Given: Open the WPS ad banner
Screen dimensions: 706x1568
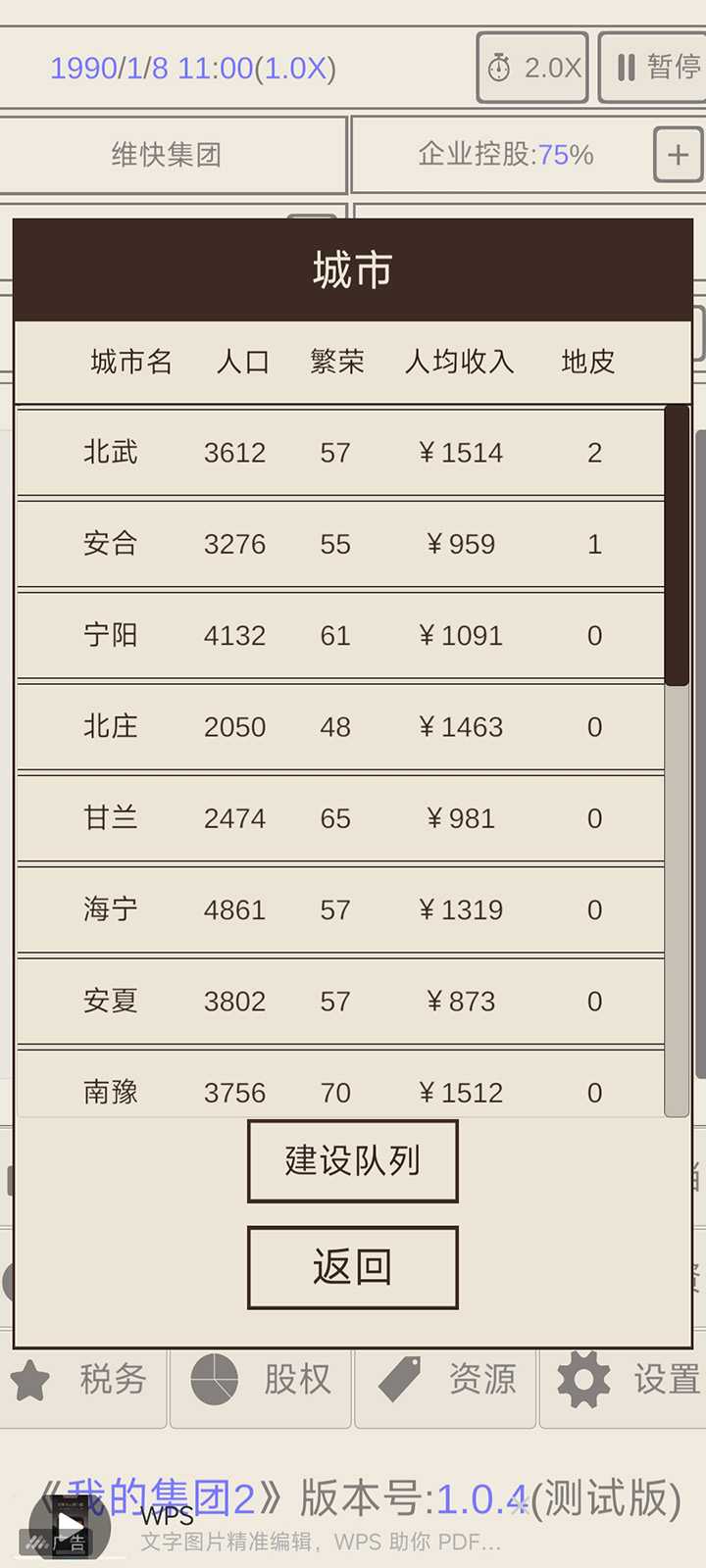Looking at the screenshot, I should pyautogui.click(x=294, y=1531).
